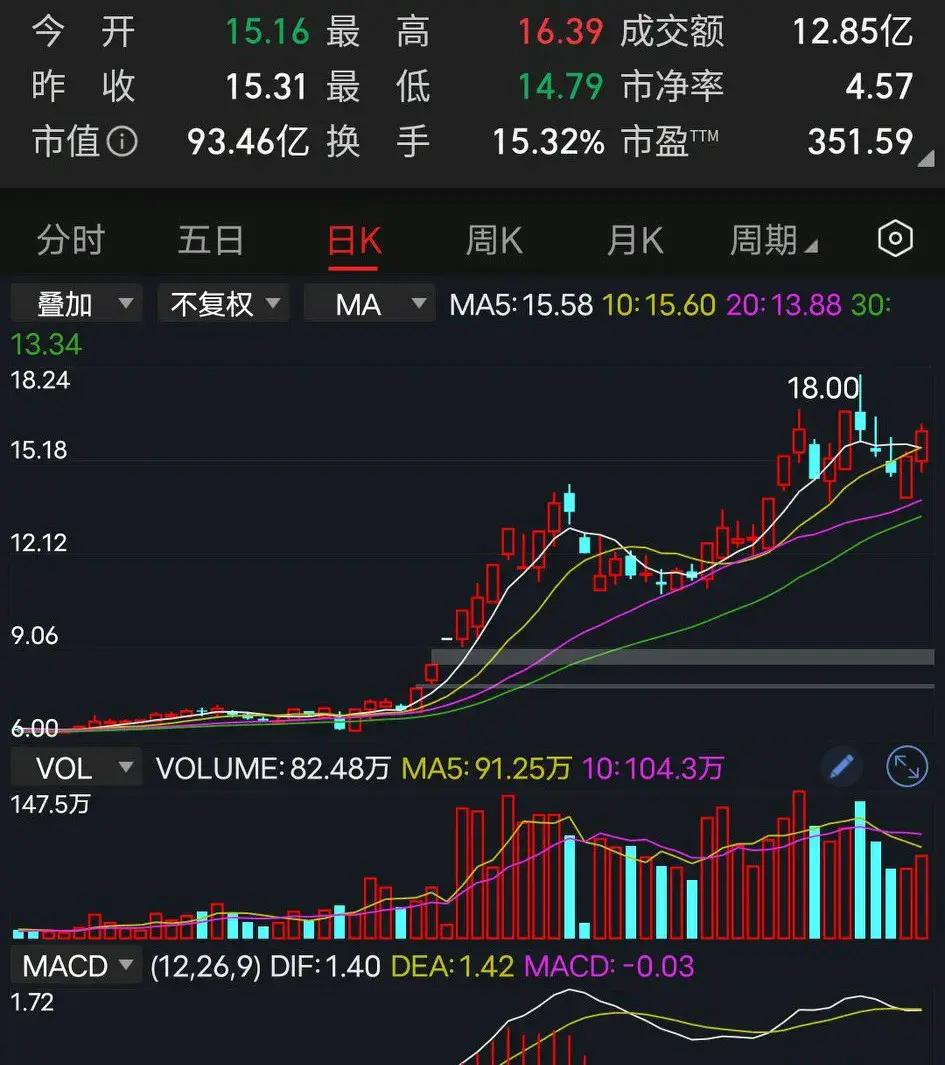Viewport: 945px width, 1065px height.
Task: Switch to the 周K weekly tab
Action: click(494, 239)
